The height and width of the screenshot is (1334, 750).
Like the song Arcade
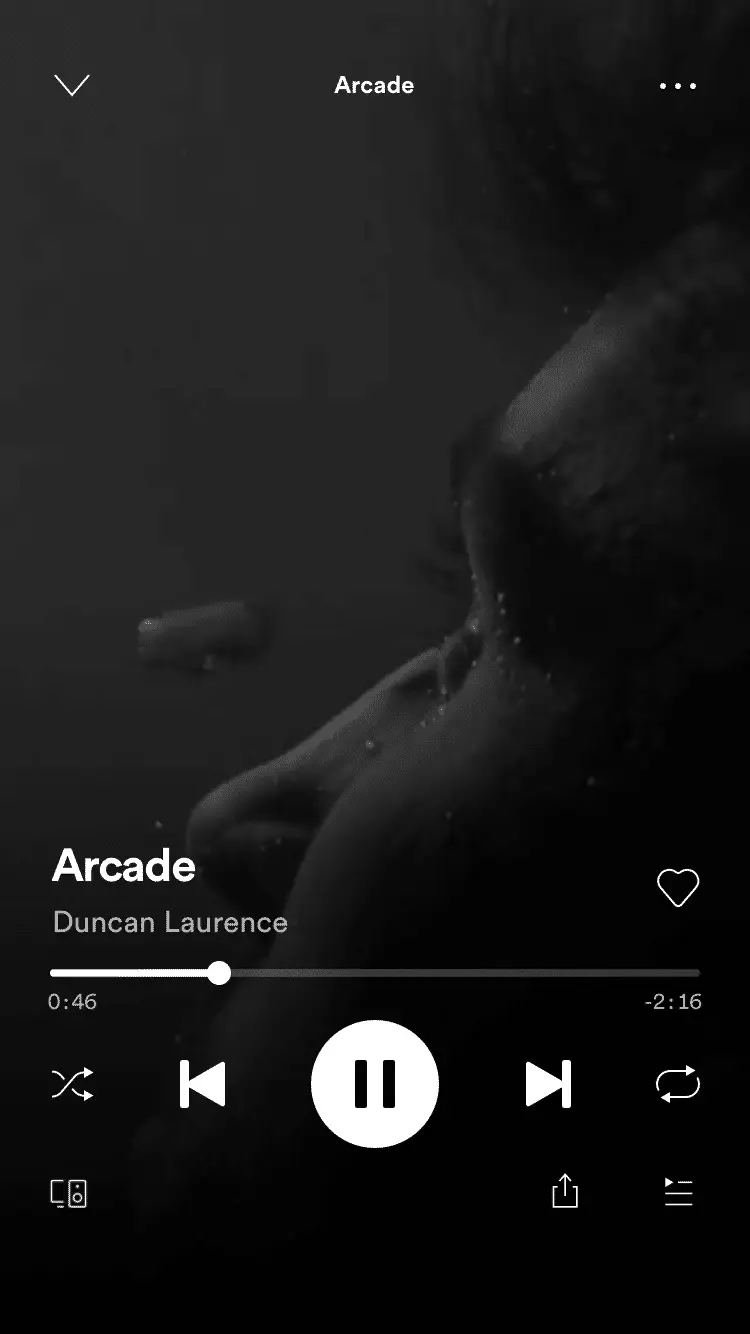tap(677, 888)
